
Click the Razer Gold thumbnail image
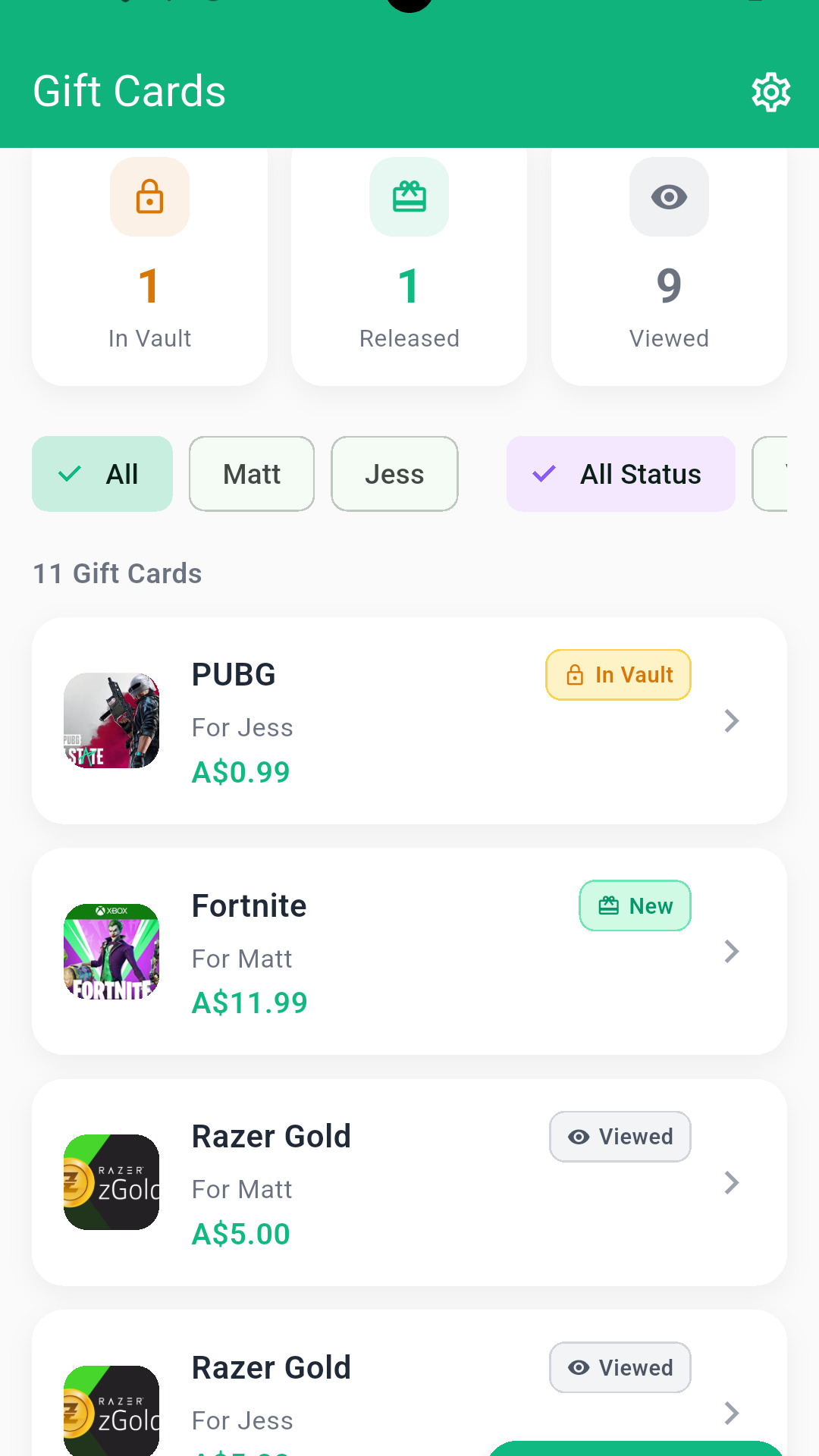111,1181
